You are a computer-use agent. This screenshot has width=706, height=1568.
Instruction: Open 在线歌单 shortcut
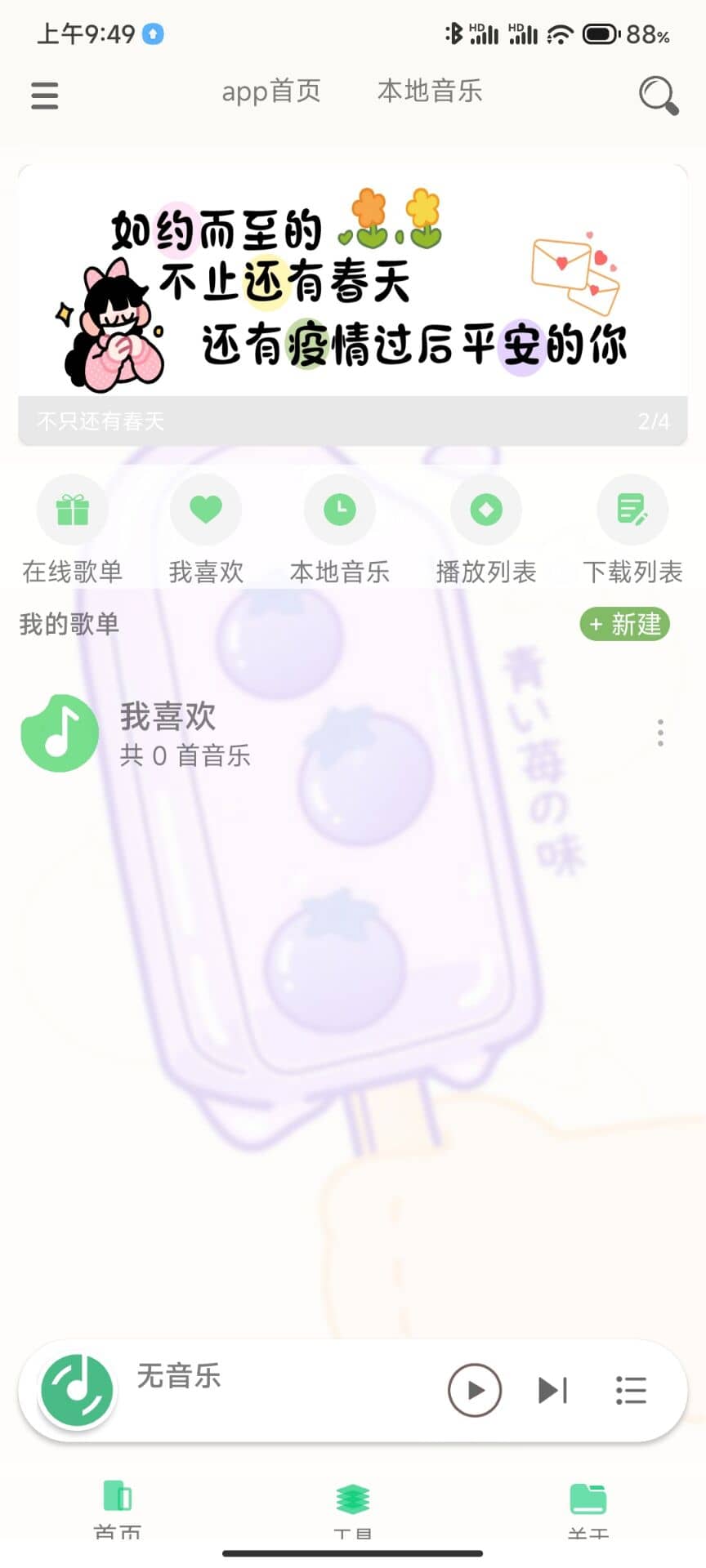73,528
